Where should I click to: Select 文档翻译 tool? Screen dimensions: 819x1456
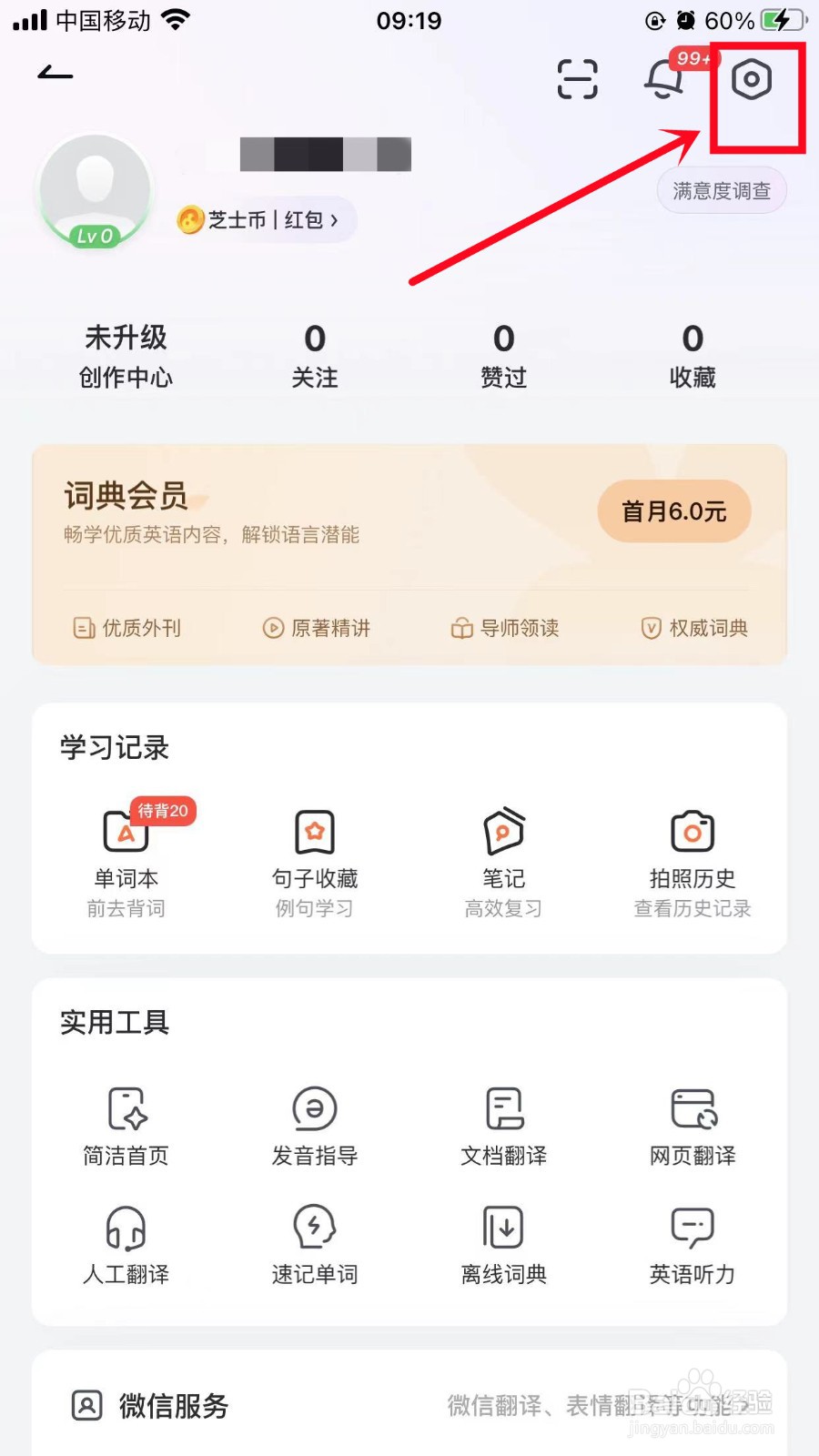coord(504,1127)
